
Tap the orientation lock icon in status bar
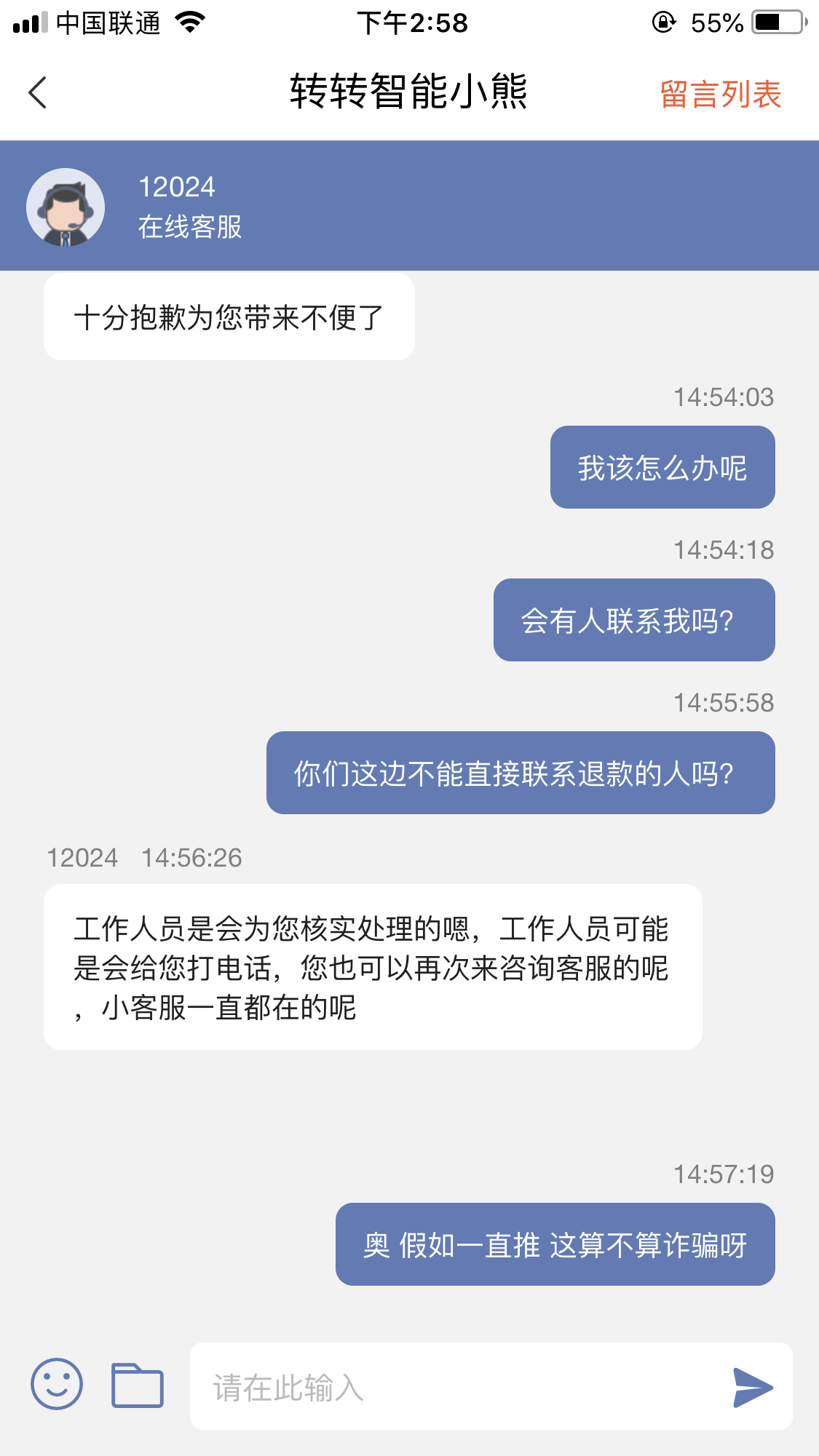pos(663,23)
